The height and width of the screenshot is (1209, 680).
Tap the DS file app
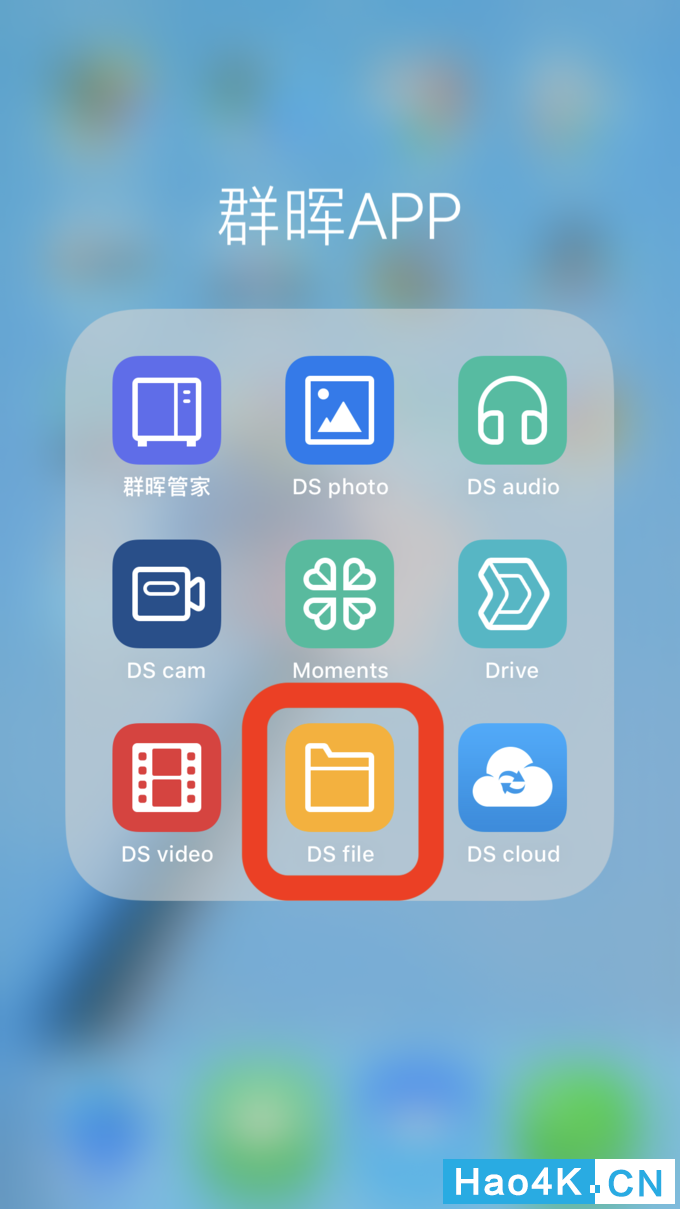coord(340,777)
